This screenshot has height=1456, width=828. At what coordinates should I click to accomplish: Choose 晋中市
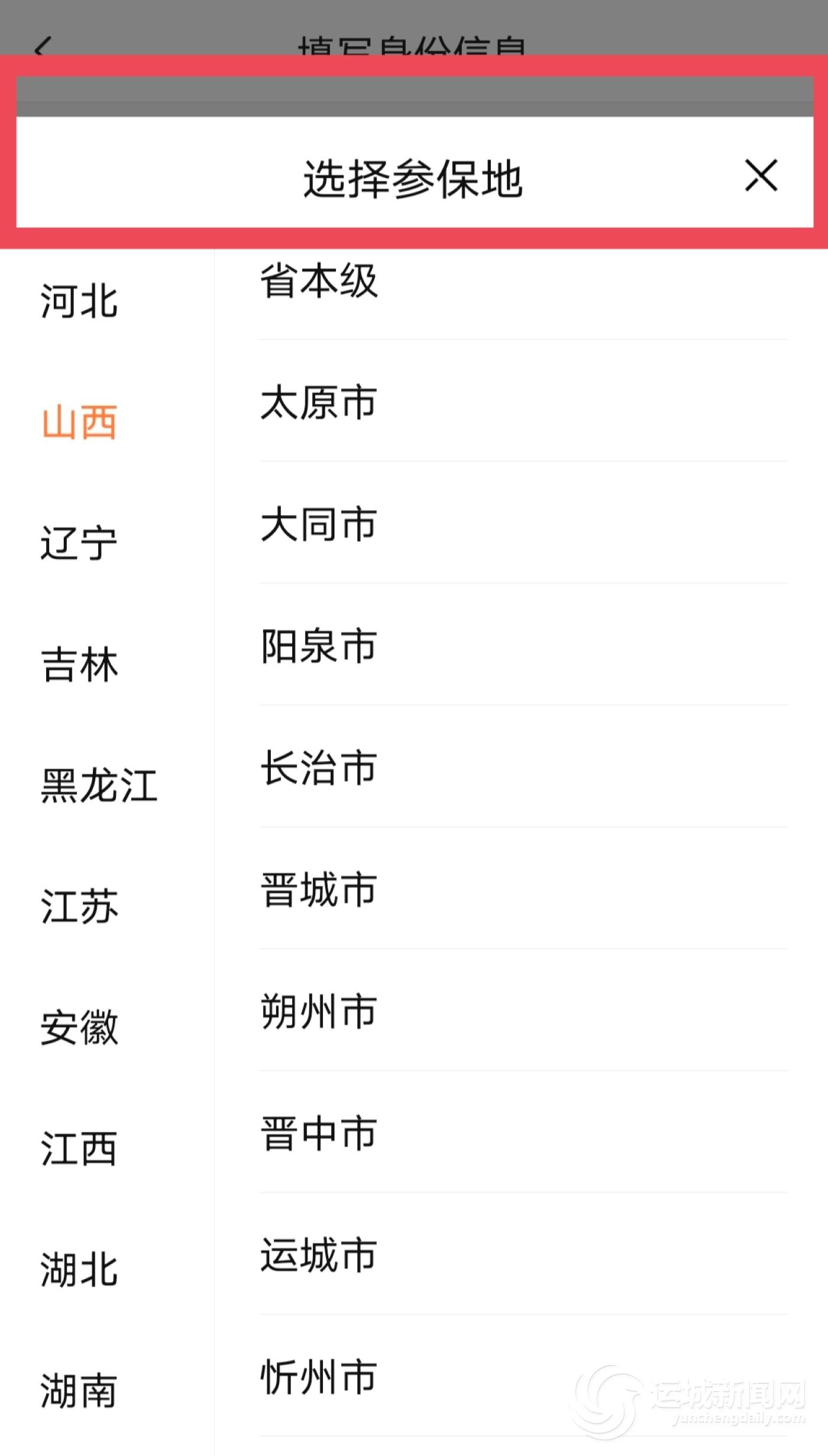coord(319,1133)
